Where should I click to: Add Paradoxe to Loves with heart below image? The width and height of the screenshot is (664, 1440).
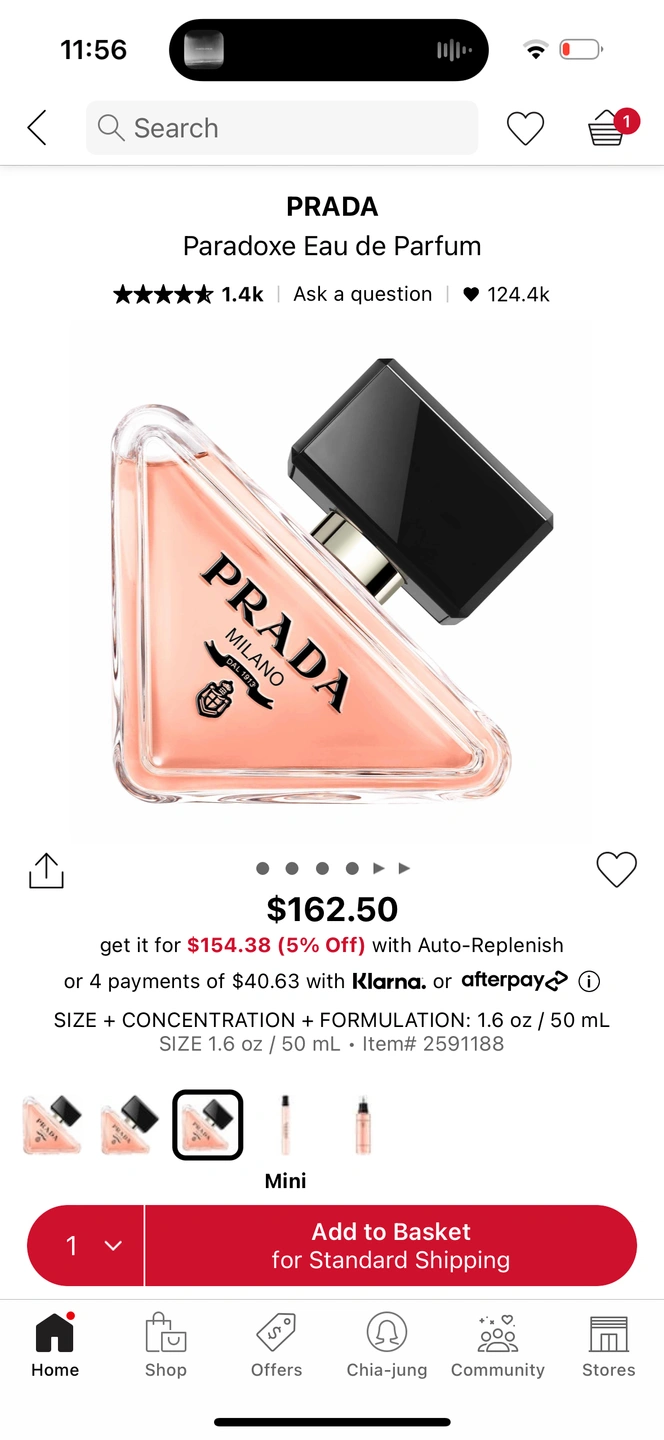pos(616,869)
